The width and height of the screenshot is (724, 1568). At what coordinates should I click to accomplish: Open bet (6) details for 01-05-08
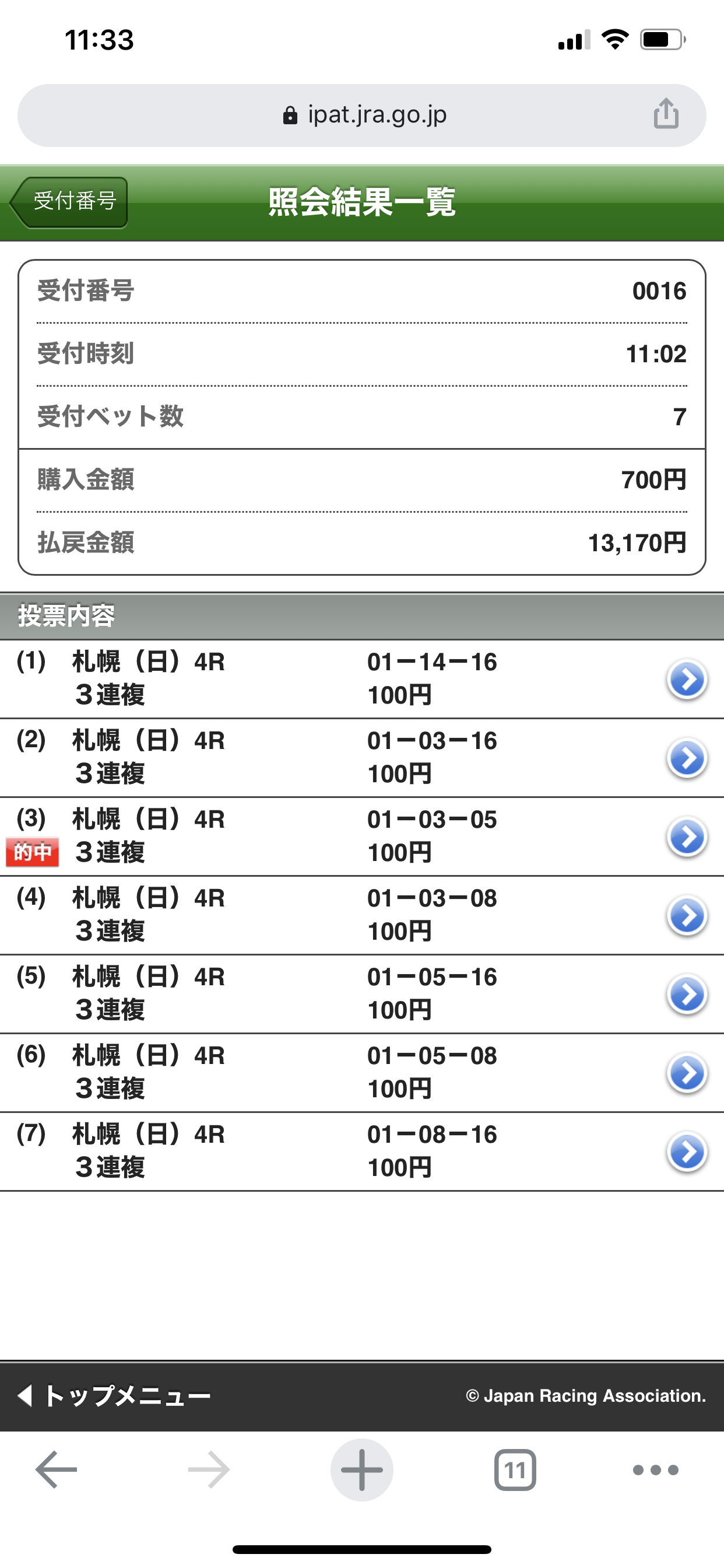[x=362, y=1073]
